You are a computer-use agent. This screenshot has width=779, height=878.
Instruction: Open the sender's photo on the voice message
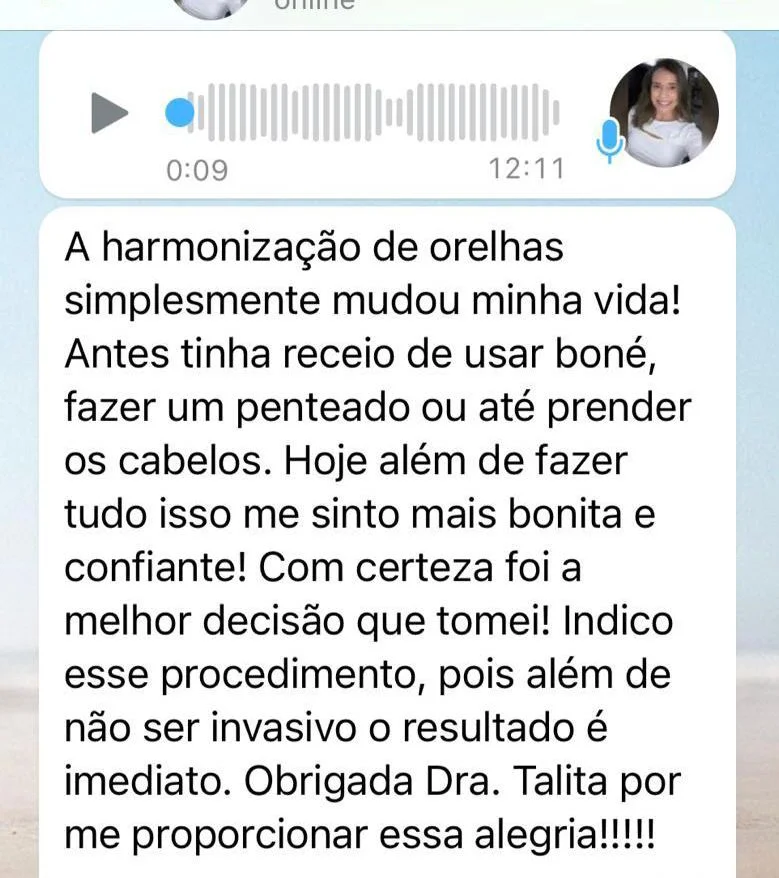click(x=663, y=112)
